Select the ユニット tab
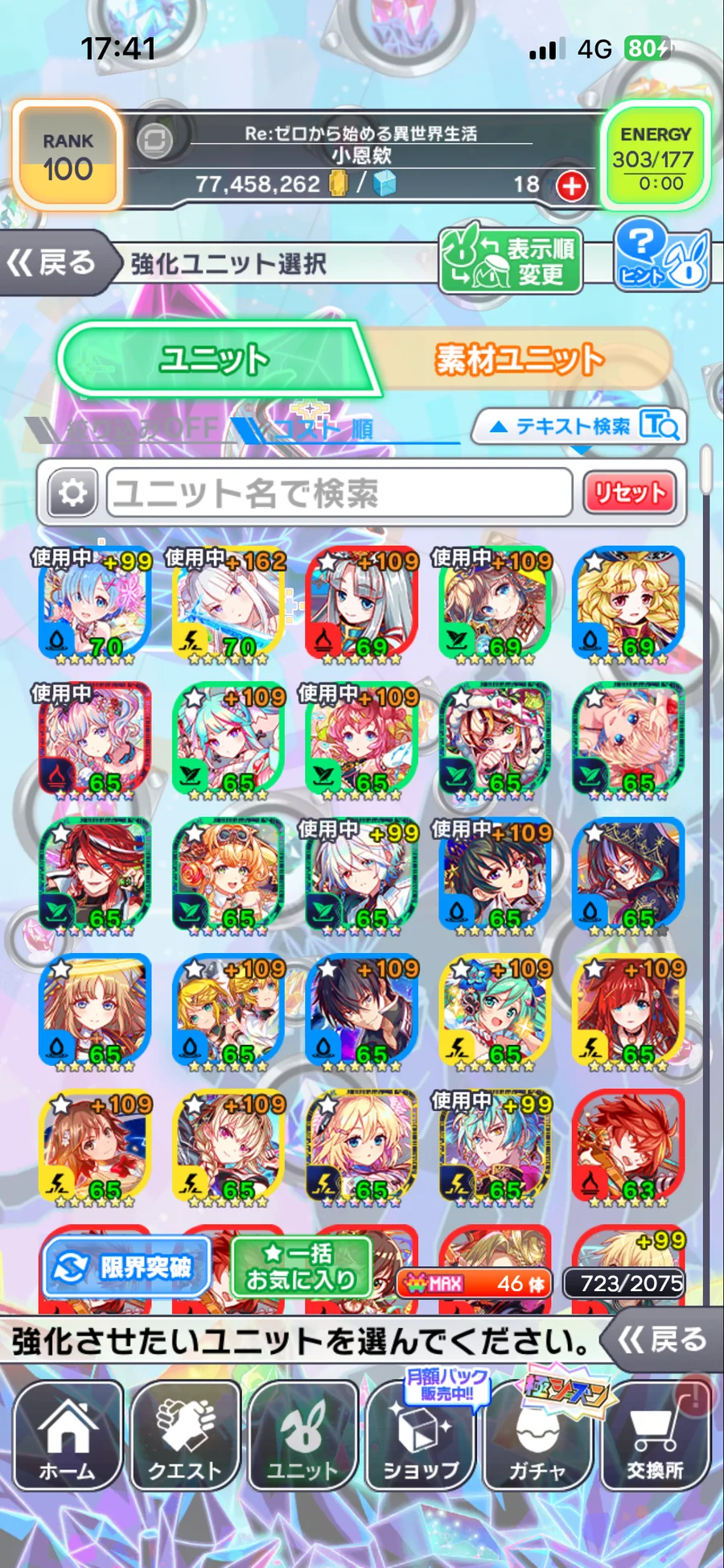Image resolution: width=724 pixels, height=1568 pixels. click(x=214, y=360)
